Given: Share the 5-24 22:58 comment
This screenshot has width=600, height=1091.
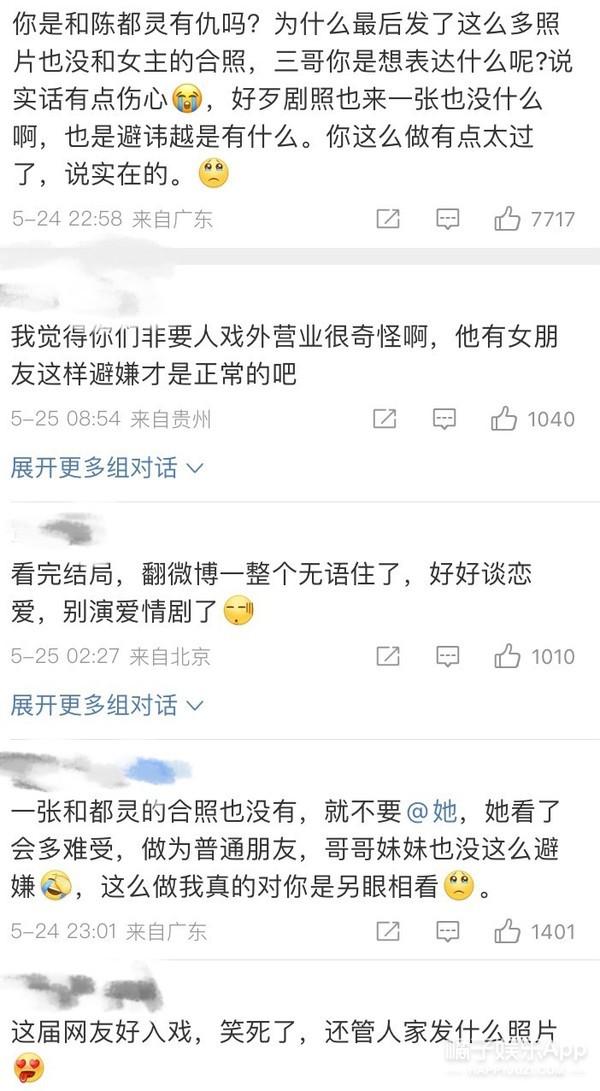Looking at the screenshot, I should (x=388, y=218).
